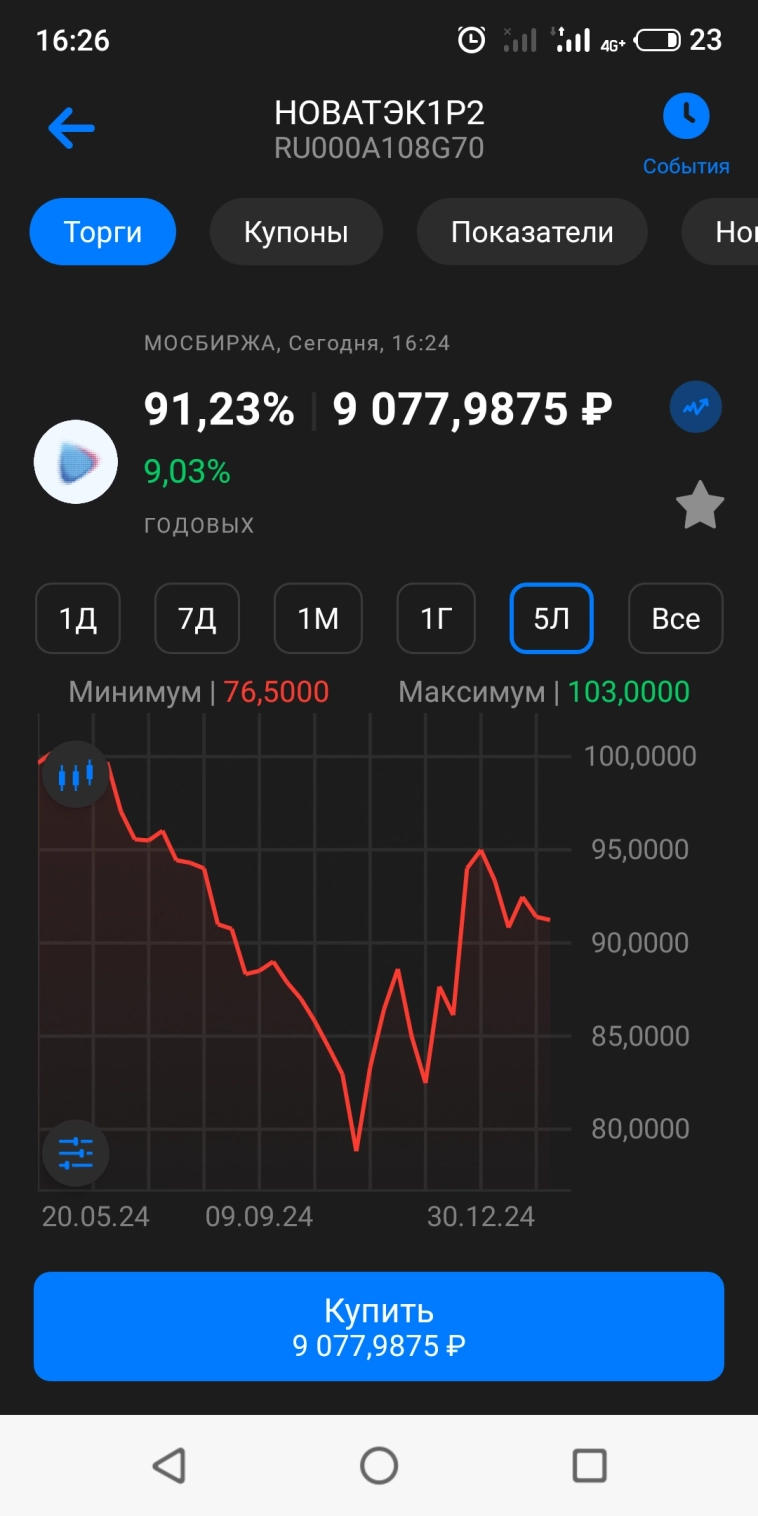758x1516 pixels.
Task: Switch to the Торги tab
Action: pyautogui.click(x=103, y=232)
